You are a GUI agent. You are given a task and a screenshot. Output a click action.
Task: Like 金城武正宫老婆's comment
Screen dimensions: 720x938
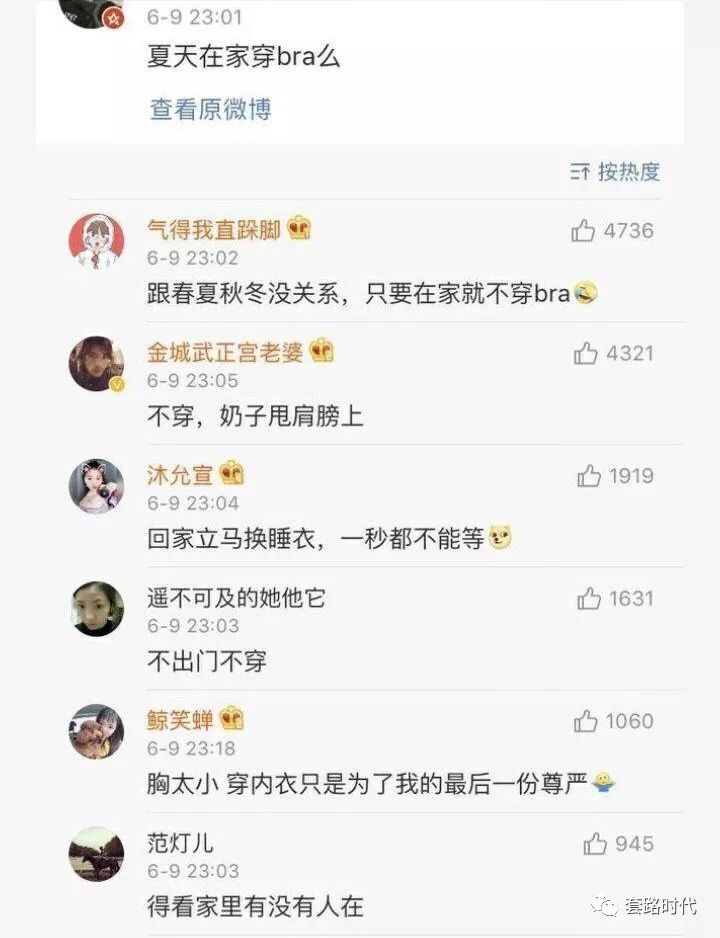[586, 353]
